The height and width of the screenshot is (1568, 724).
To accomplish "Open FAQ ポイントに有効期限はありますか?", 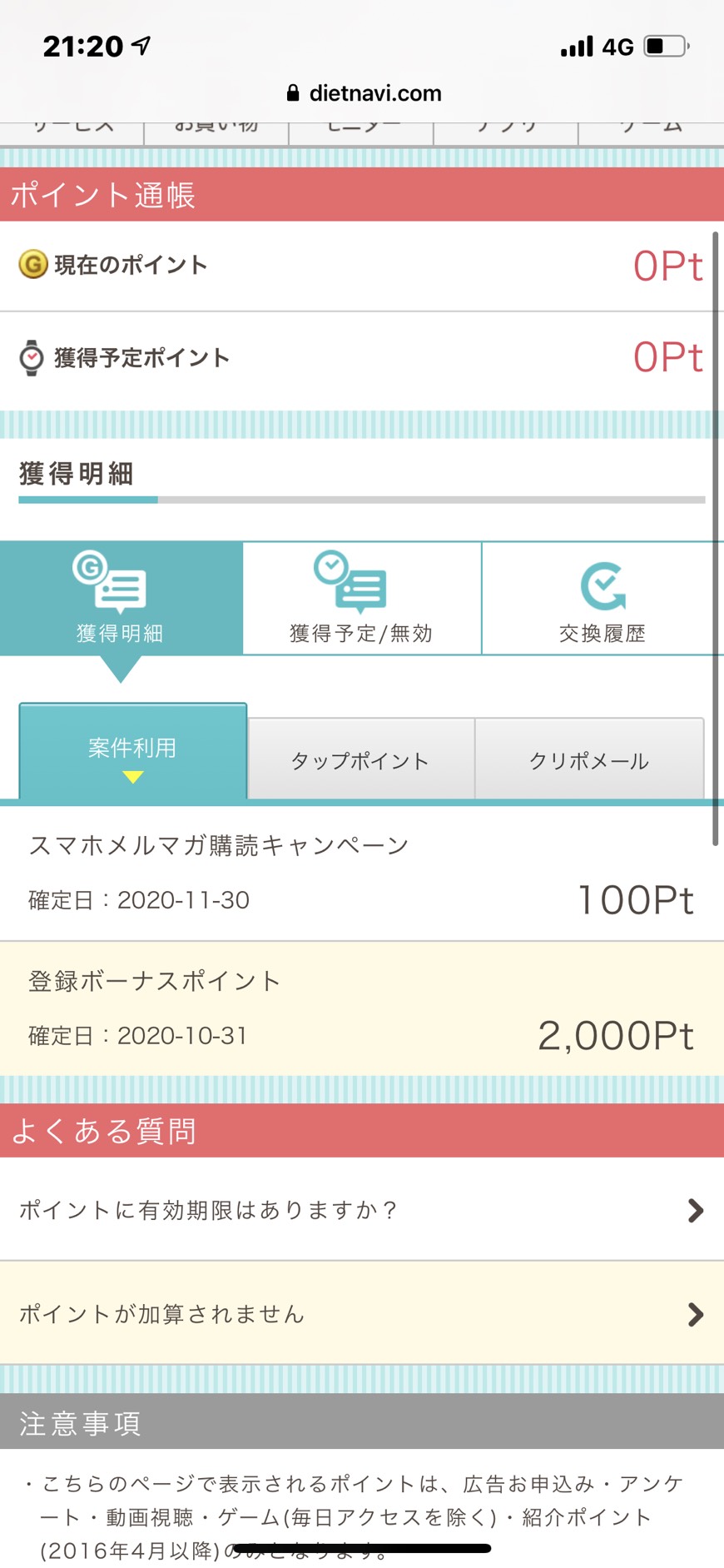I will [362, 1209].
